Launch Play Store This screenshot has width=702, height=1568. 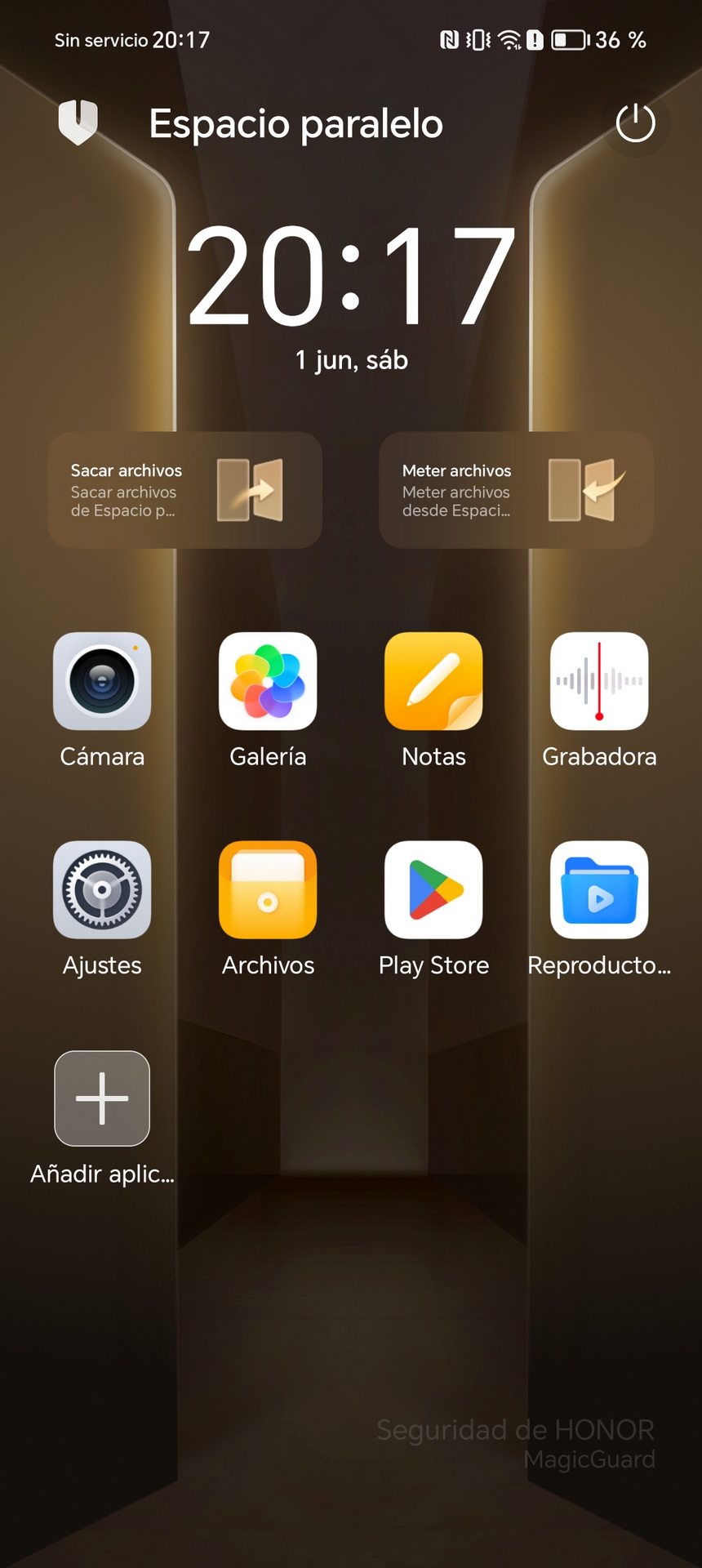click(433, 890)
